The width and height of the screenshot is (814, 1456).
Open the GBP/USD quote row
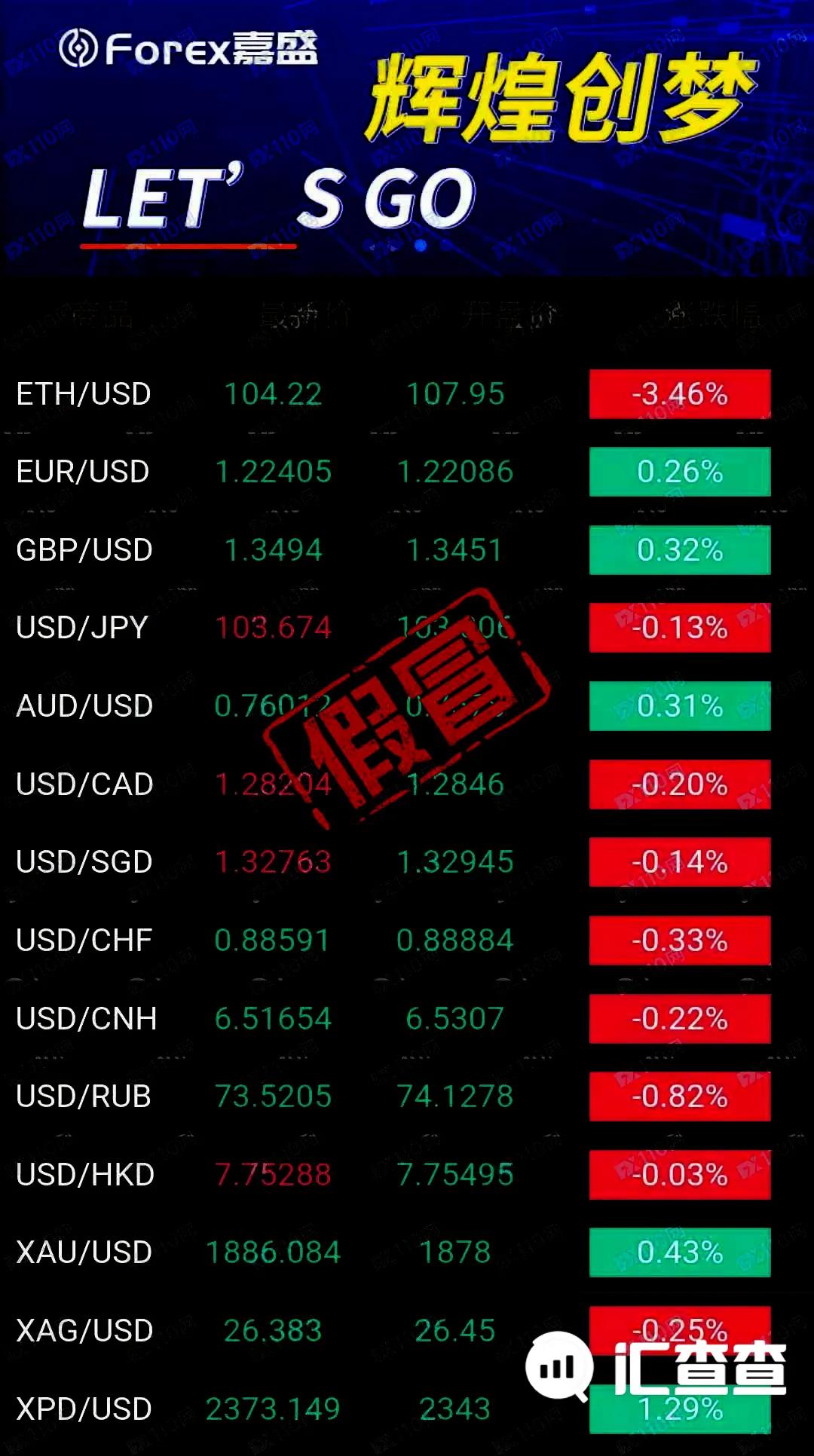[407, 550]
